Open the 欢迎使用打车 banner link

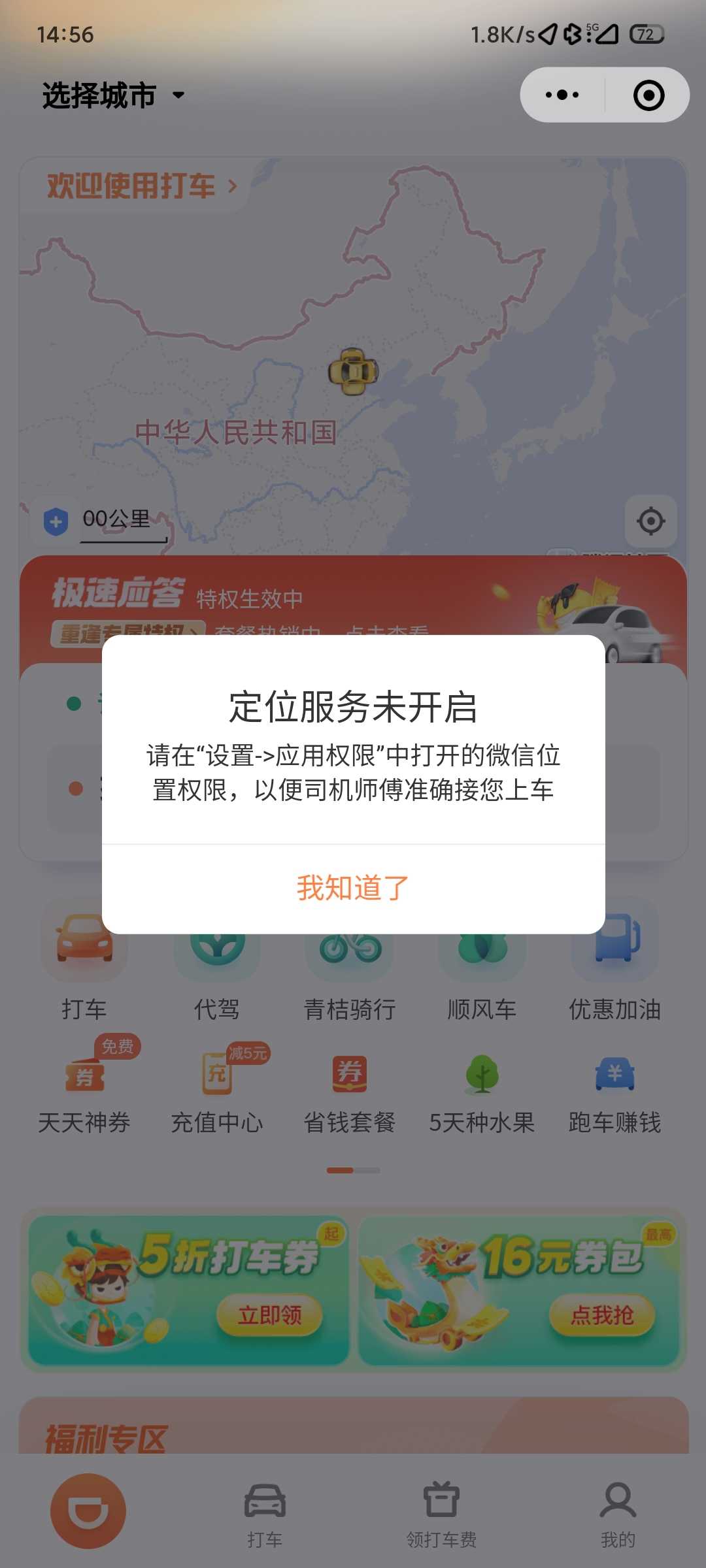(x=141, y=186)
